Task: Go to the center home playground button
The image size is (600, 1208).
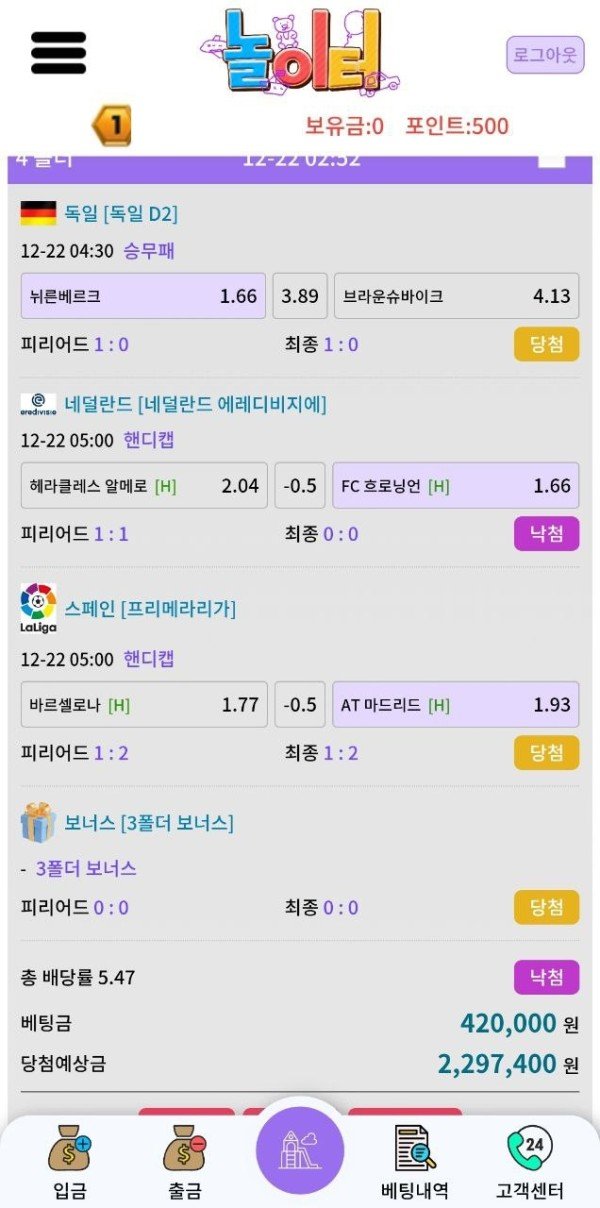Action: (x=300, y=1150)
